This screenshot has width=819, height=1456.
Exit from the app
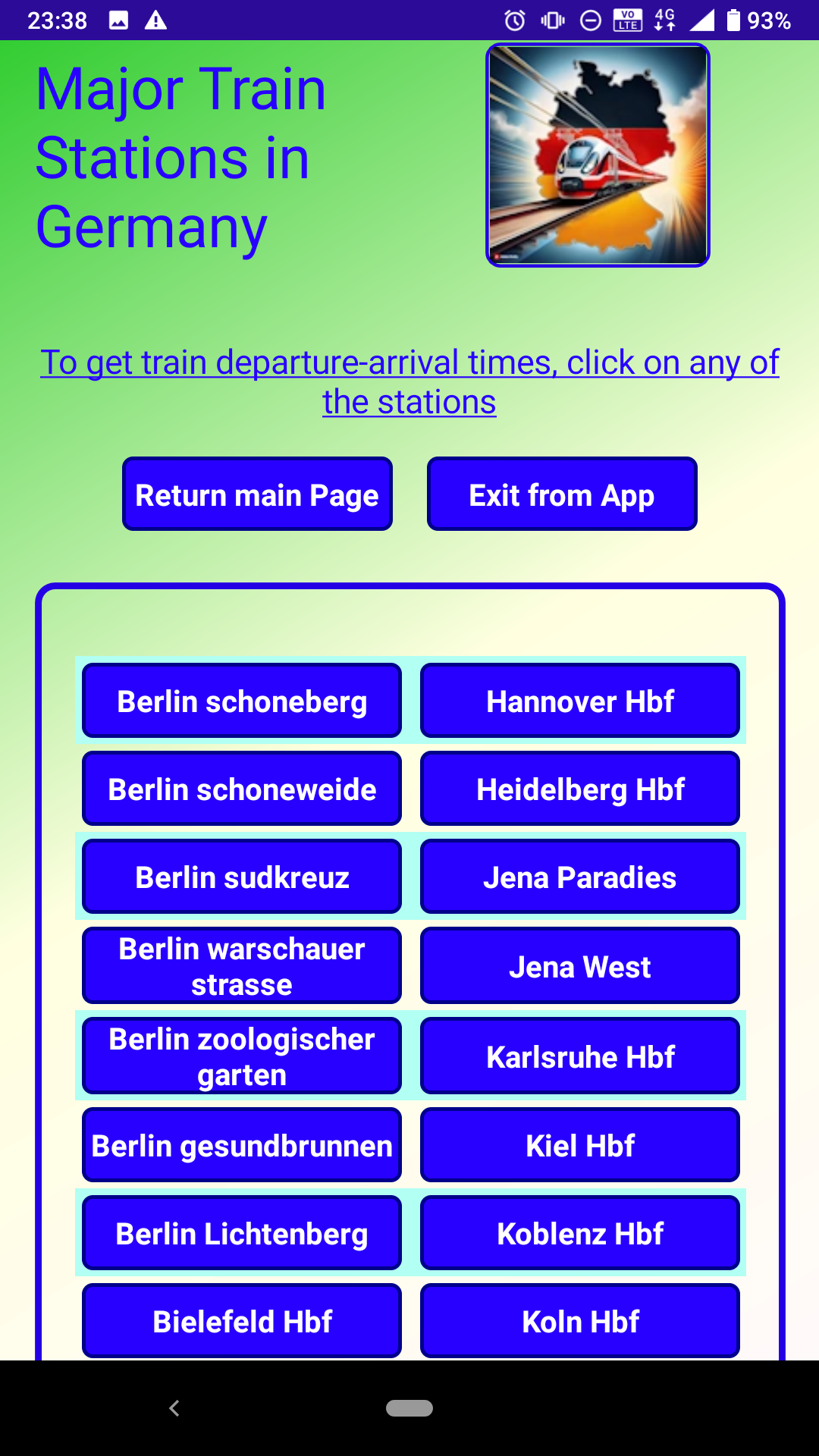coord(562,494)
